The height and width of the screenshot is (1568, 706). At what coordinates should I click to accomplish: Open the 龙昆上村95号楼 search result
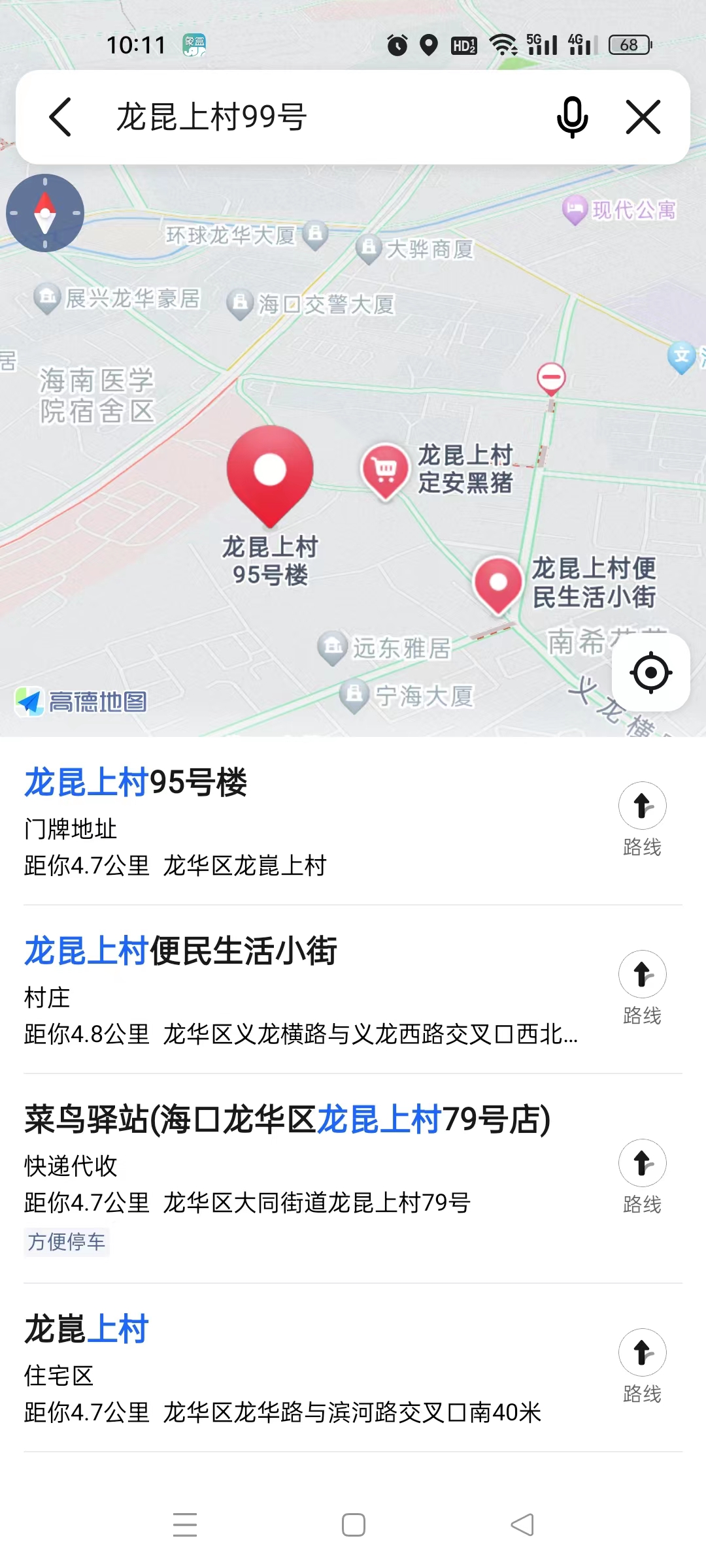[261, 822]
